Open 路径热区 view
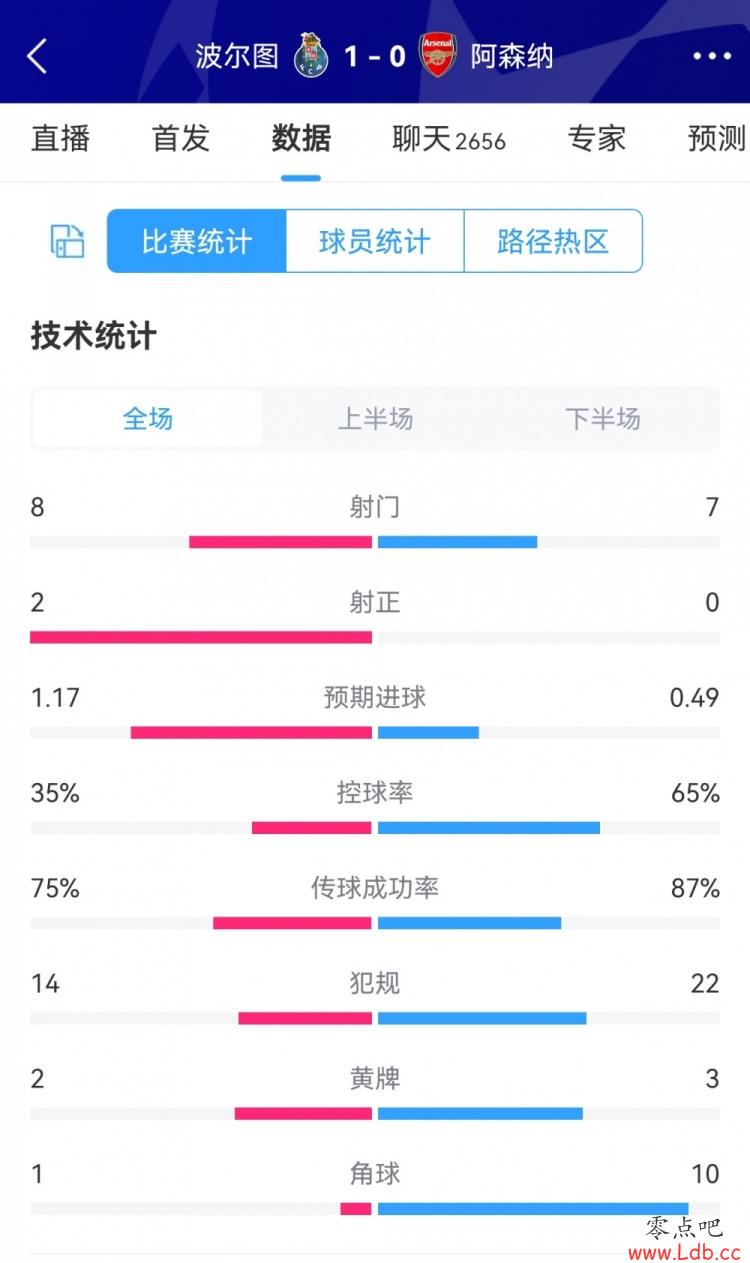Screen dimensions: 750x1263 [553, 241]
